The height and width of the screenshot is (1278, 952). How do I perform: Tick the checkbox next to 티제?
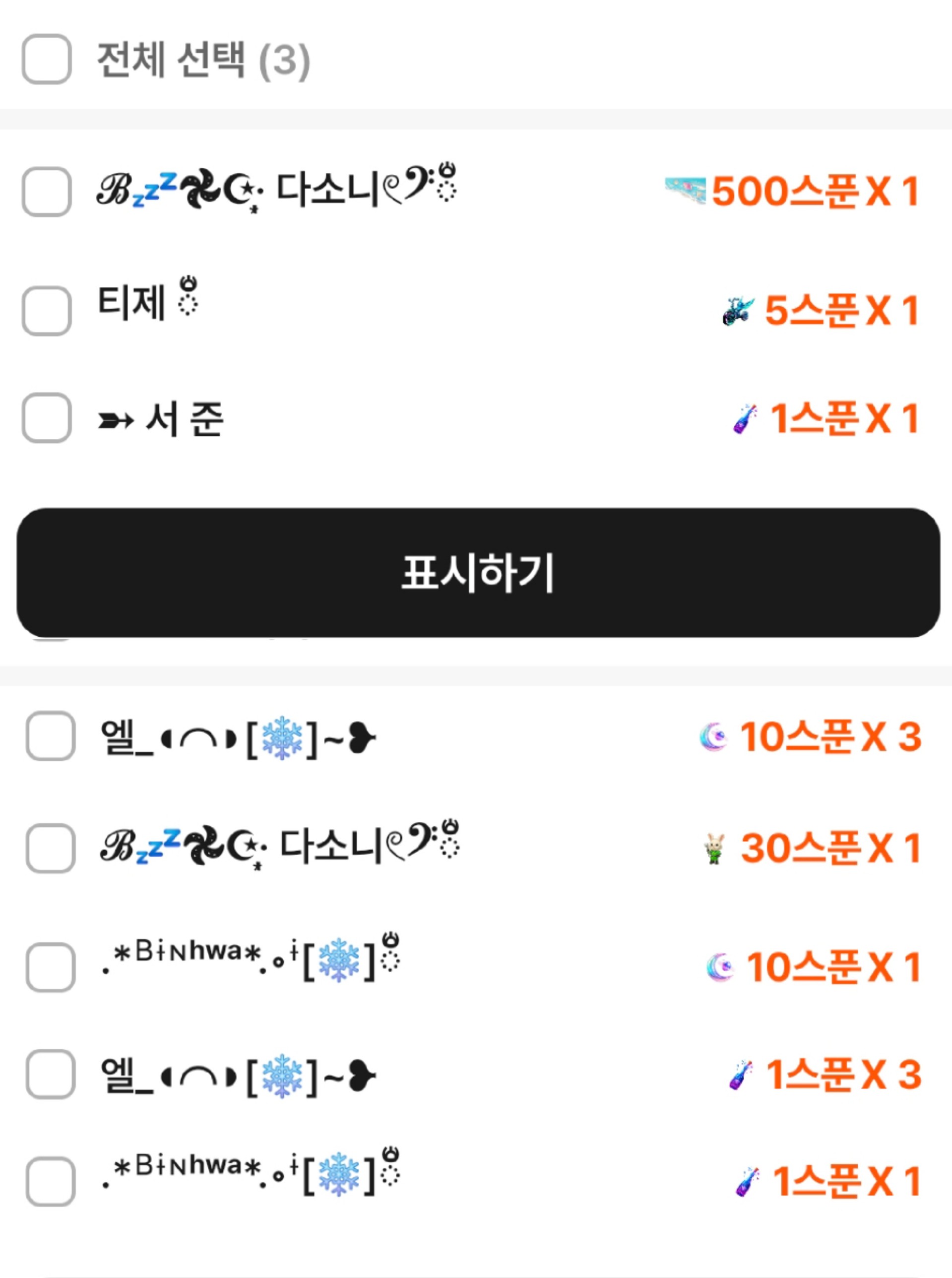point(47,311)
